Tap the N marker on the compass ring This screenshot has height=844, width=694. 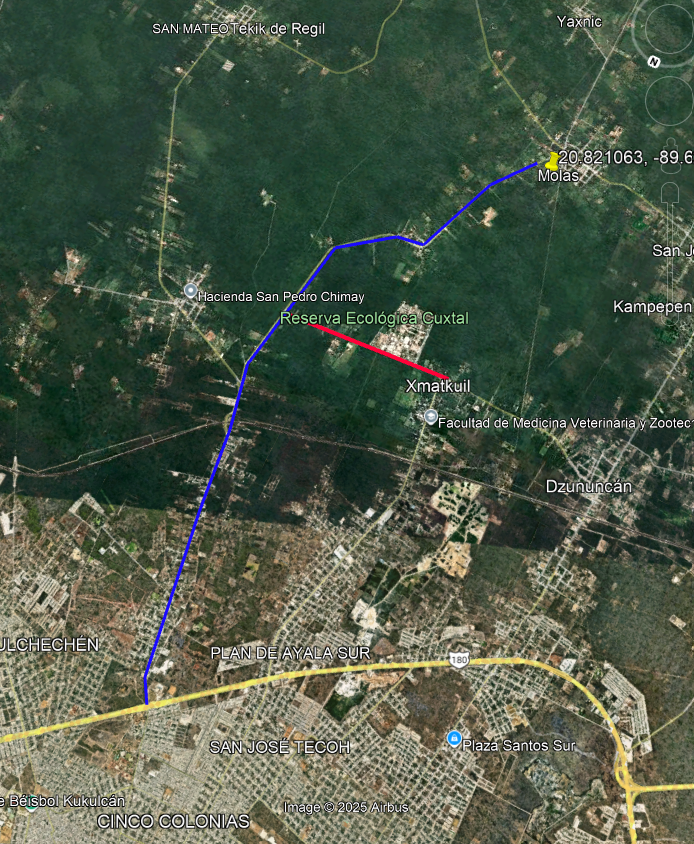click(654, 61)
